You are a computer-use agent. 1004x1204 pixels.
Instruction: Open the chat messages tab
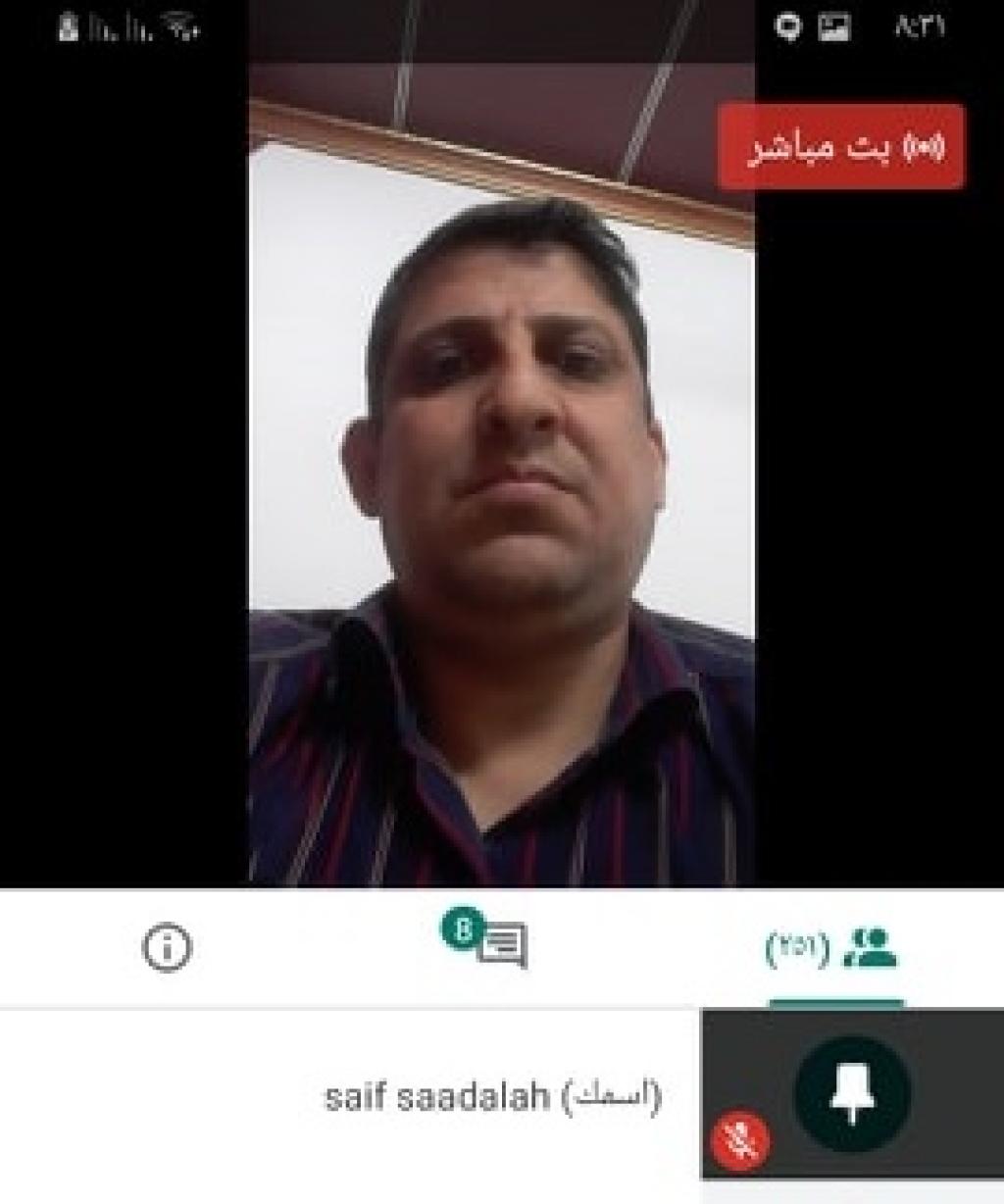coord(500,944)
